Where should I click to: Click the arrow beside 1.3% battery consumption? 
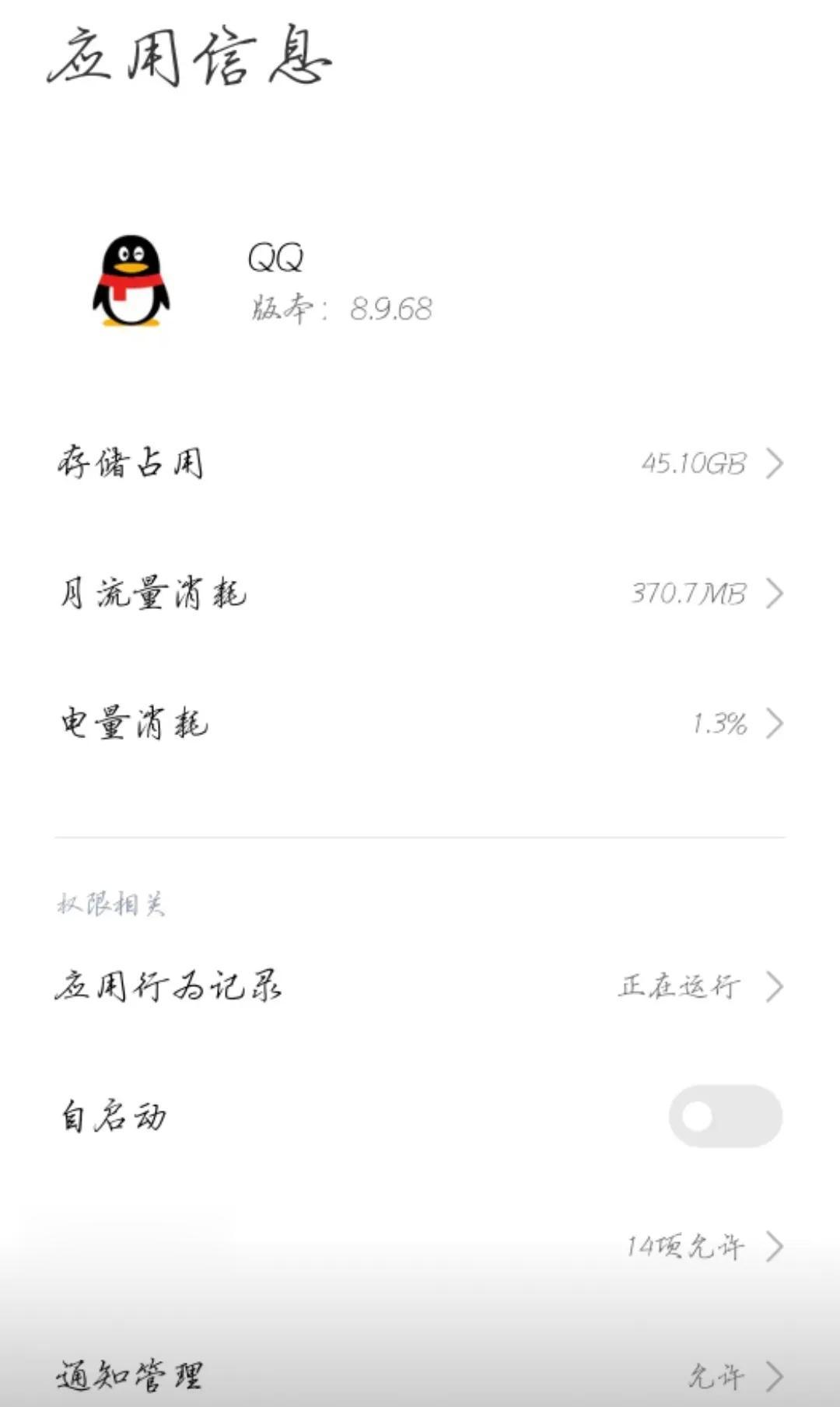(774, 725)
